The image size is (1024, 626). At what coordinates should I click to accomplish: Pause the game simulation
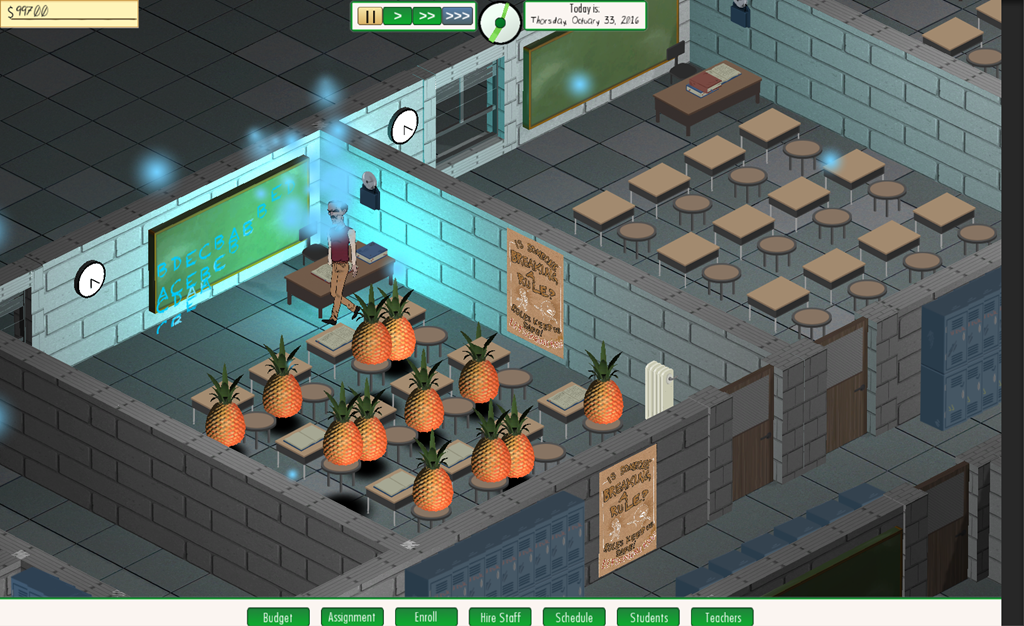pos(369,16)
